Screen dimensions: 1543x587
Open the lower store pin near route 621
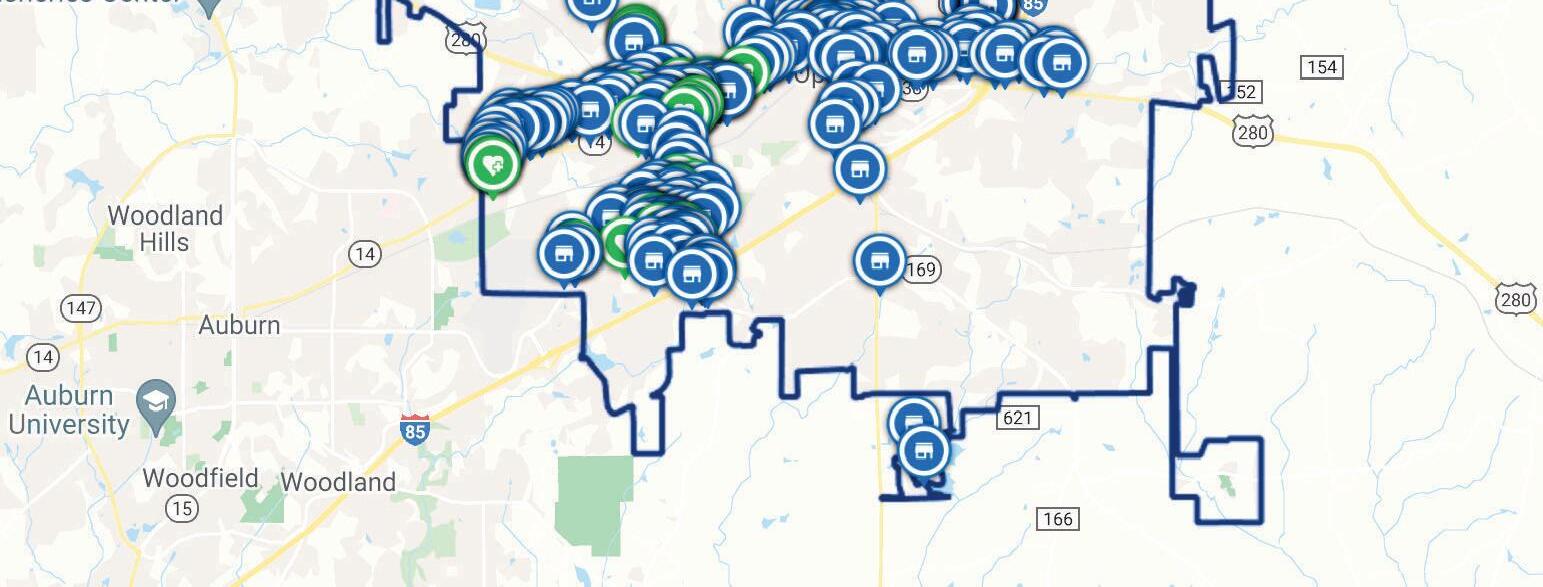click(x=924, y=453)
